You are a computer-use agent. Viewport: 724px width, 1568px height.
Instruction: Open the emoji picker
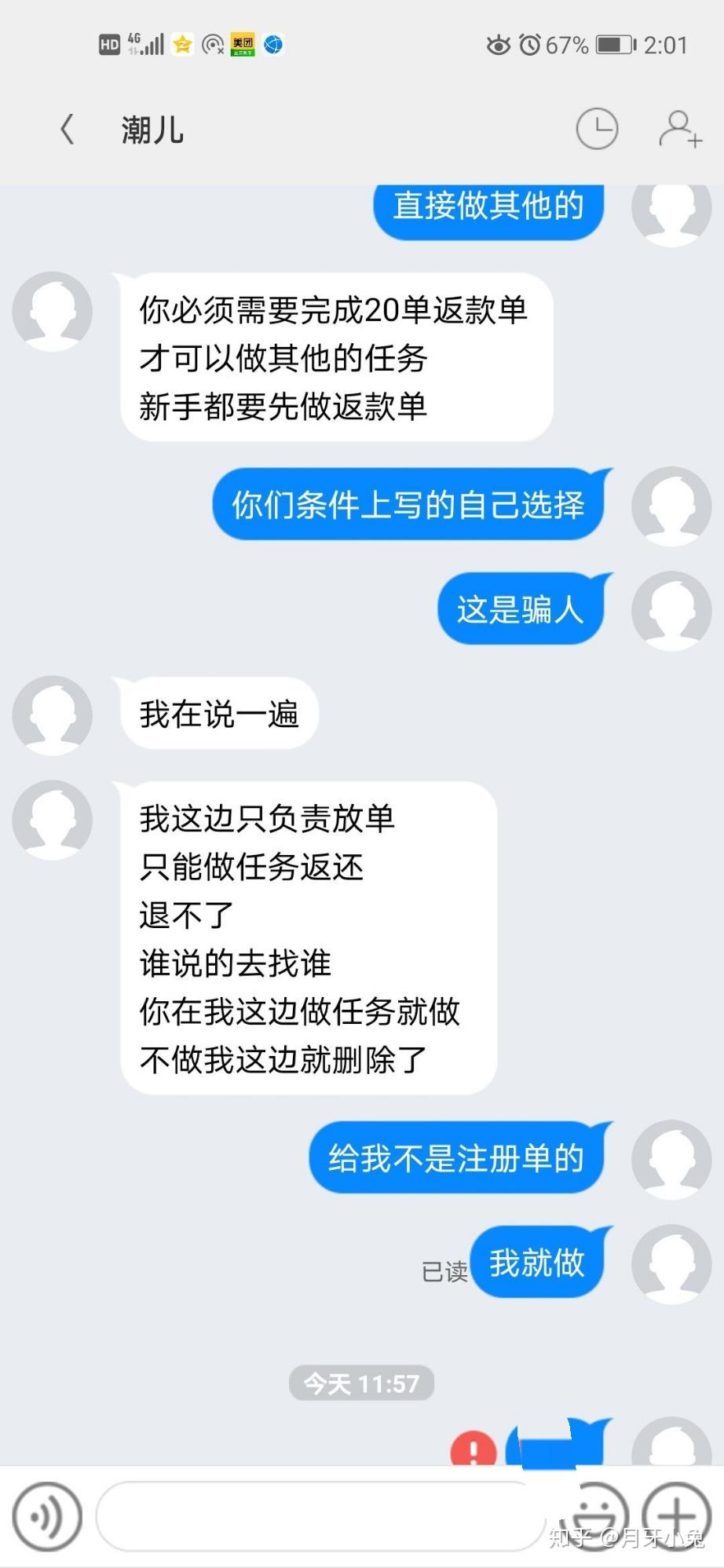597,1516
